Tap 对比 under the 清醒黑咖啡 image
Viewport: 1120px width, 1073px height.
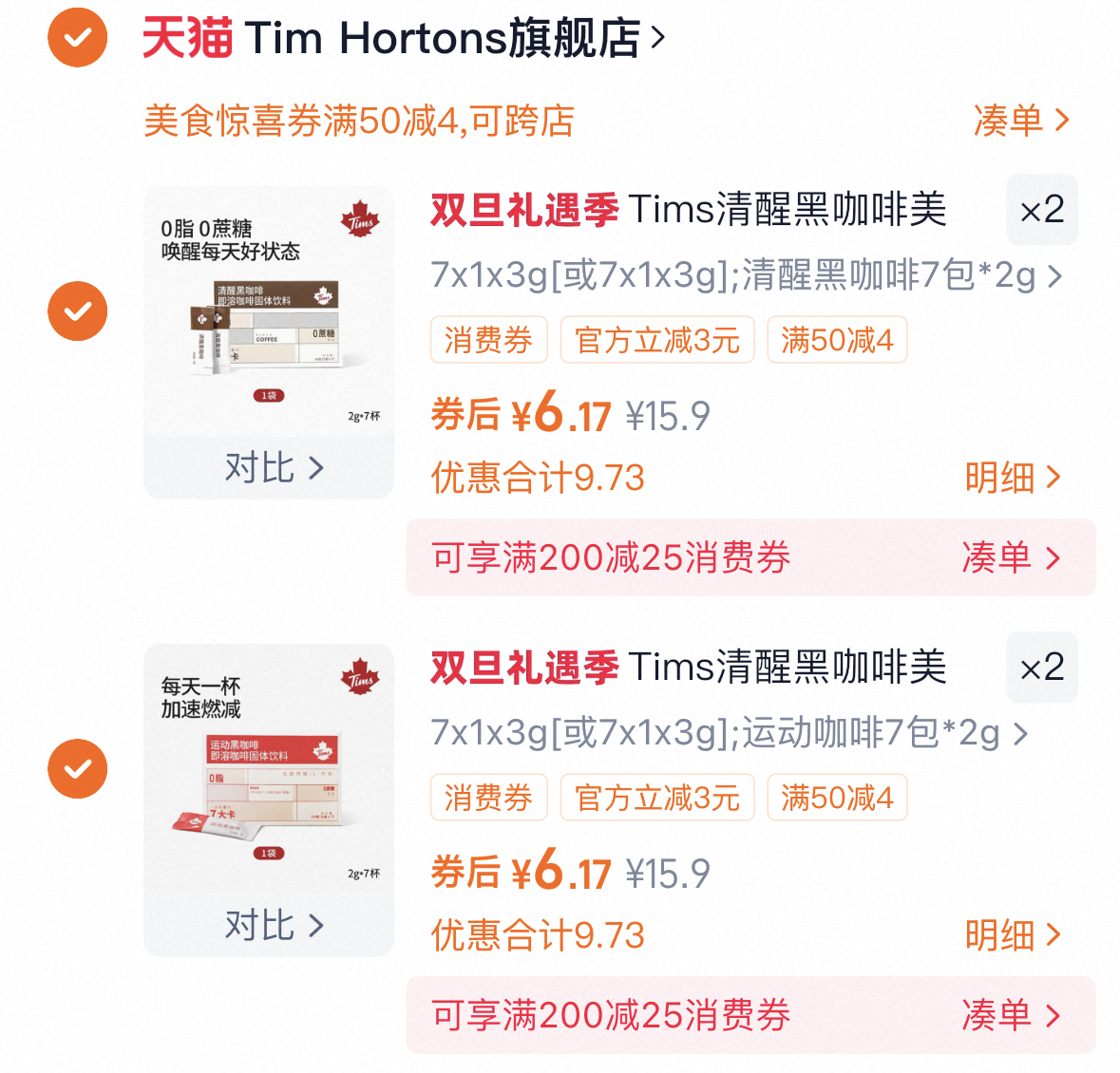273,468
